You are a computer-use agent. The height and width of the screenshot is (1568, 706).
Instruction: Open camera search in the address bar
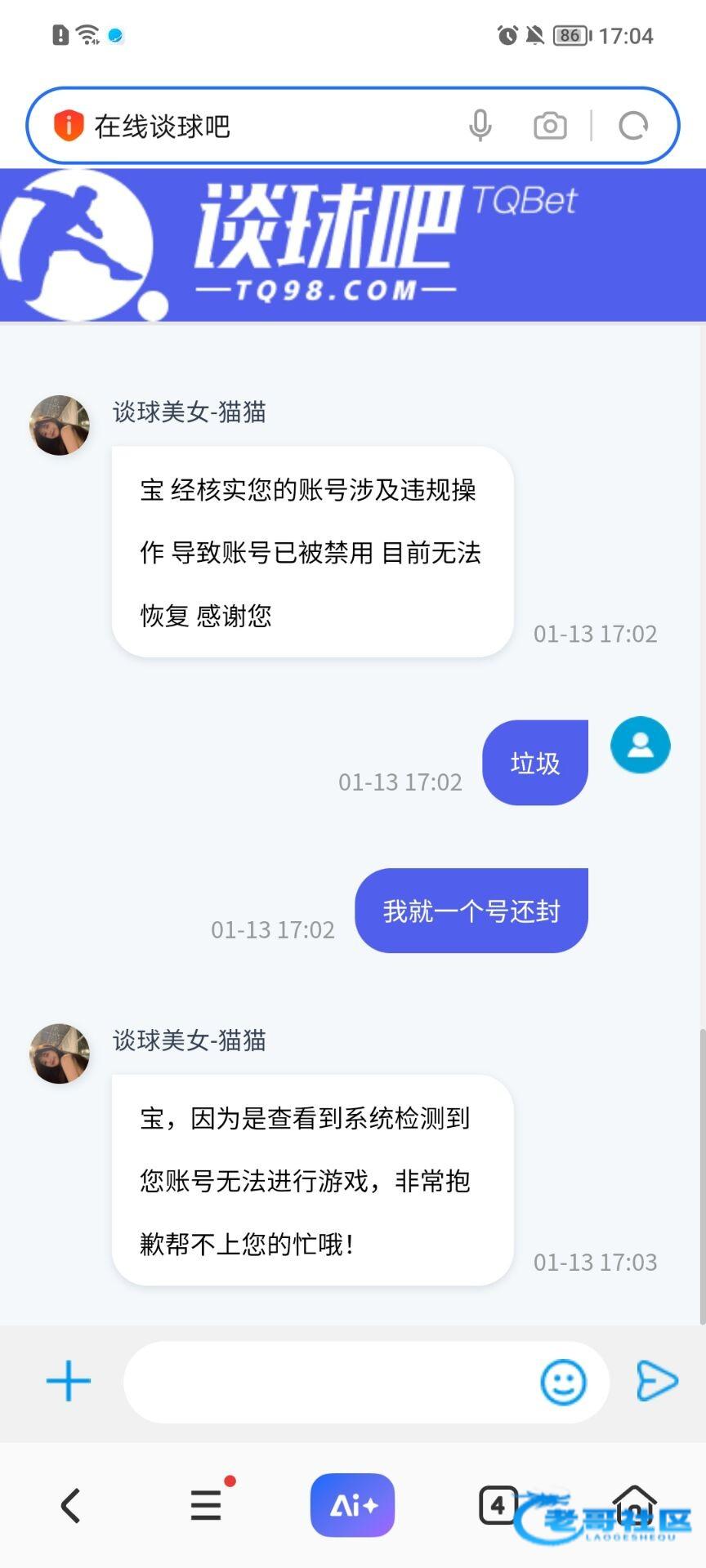point(550,126)
